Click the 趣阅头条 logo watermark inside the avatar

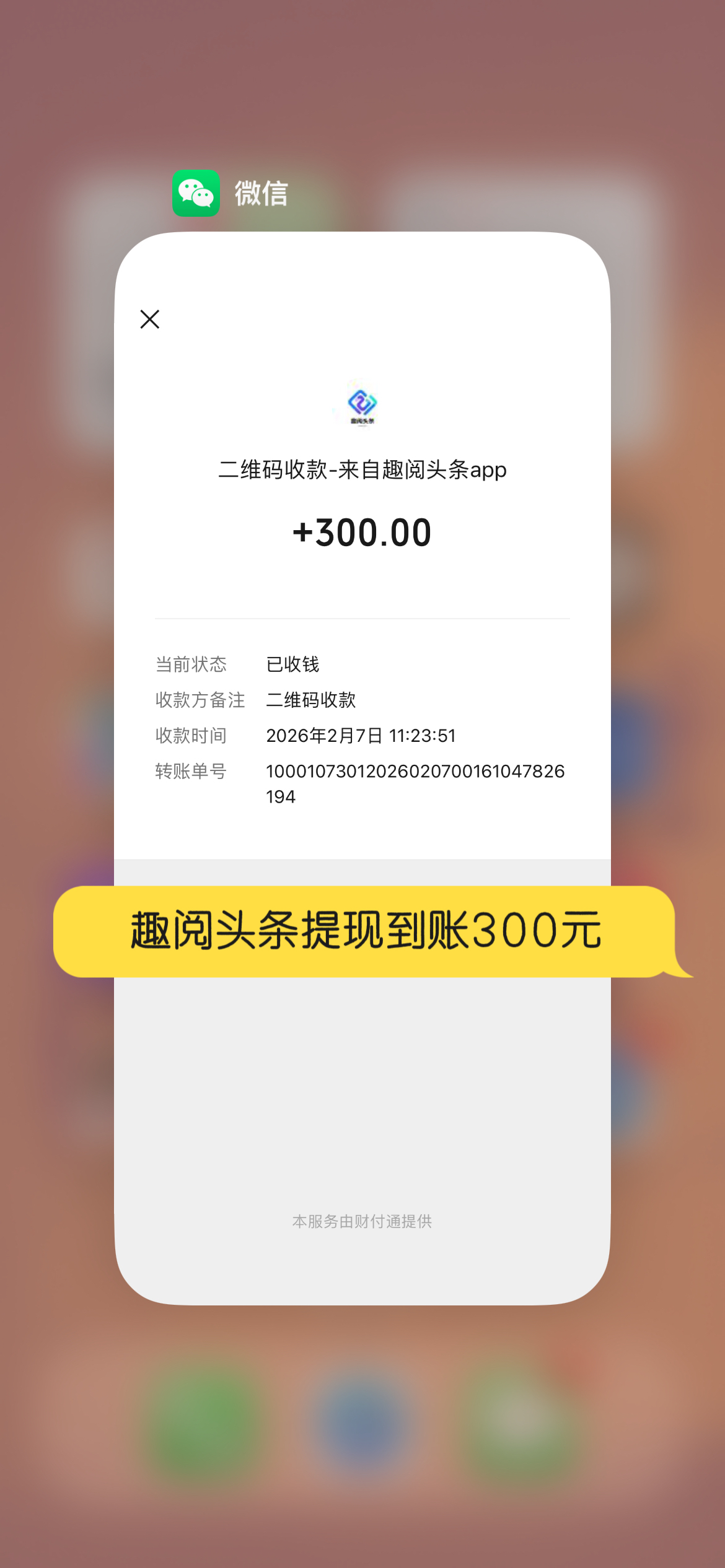362,421
